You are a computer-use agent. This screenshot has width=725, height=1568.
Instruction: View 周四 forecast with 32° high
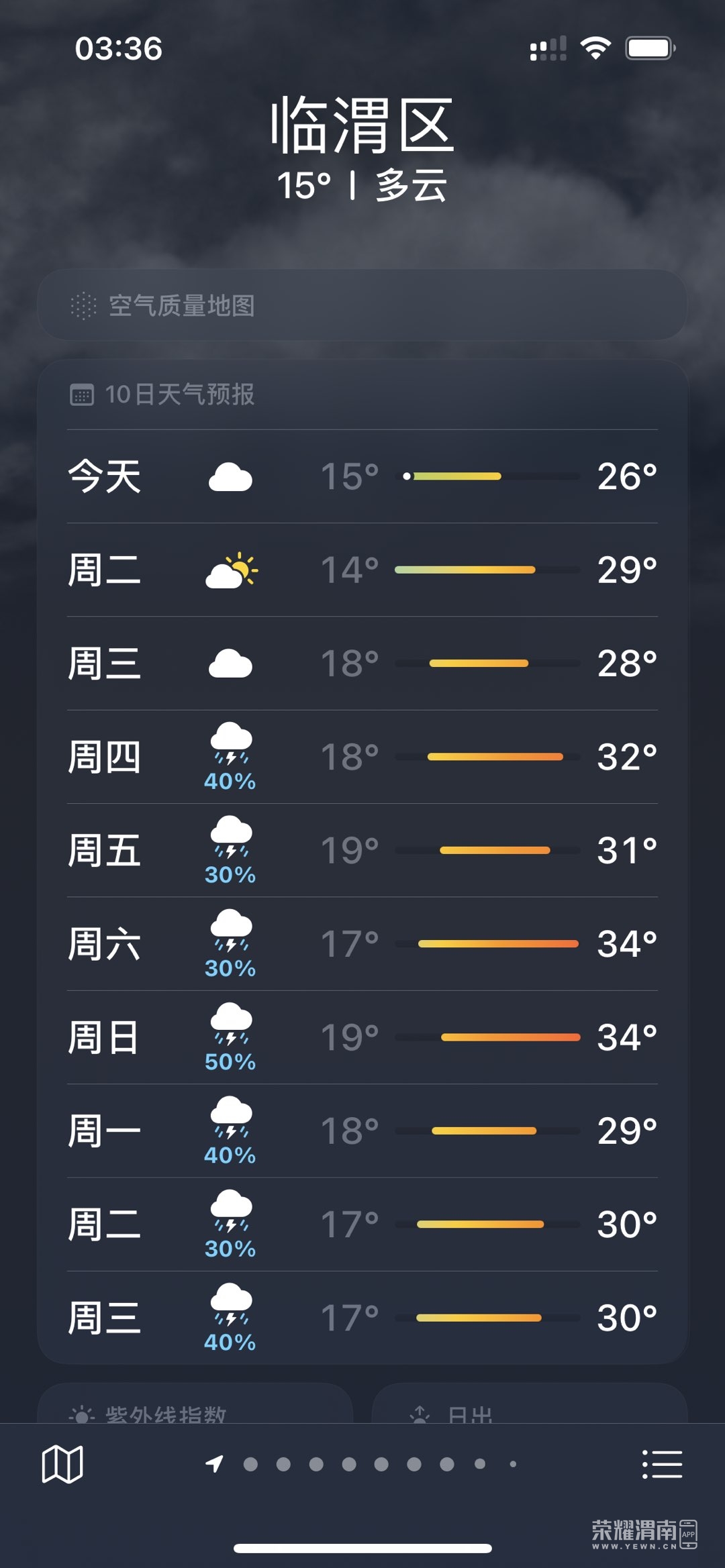click(362, 757)
